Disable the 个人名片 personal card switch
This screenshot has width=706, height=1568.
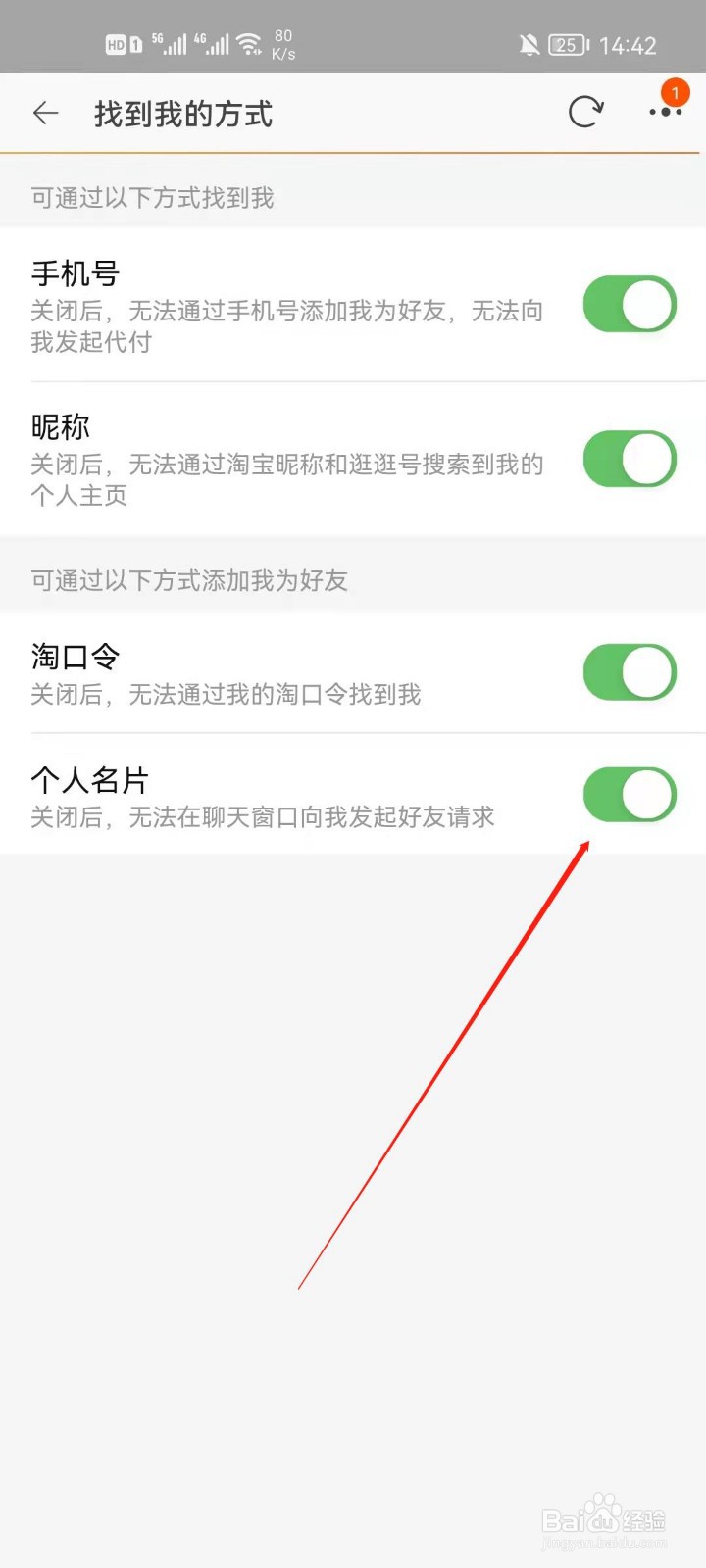629,796
